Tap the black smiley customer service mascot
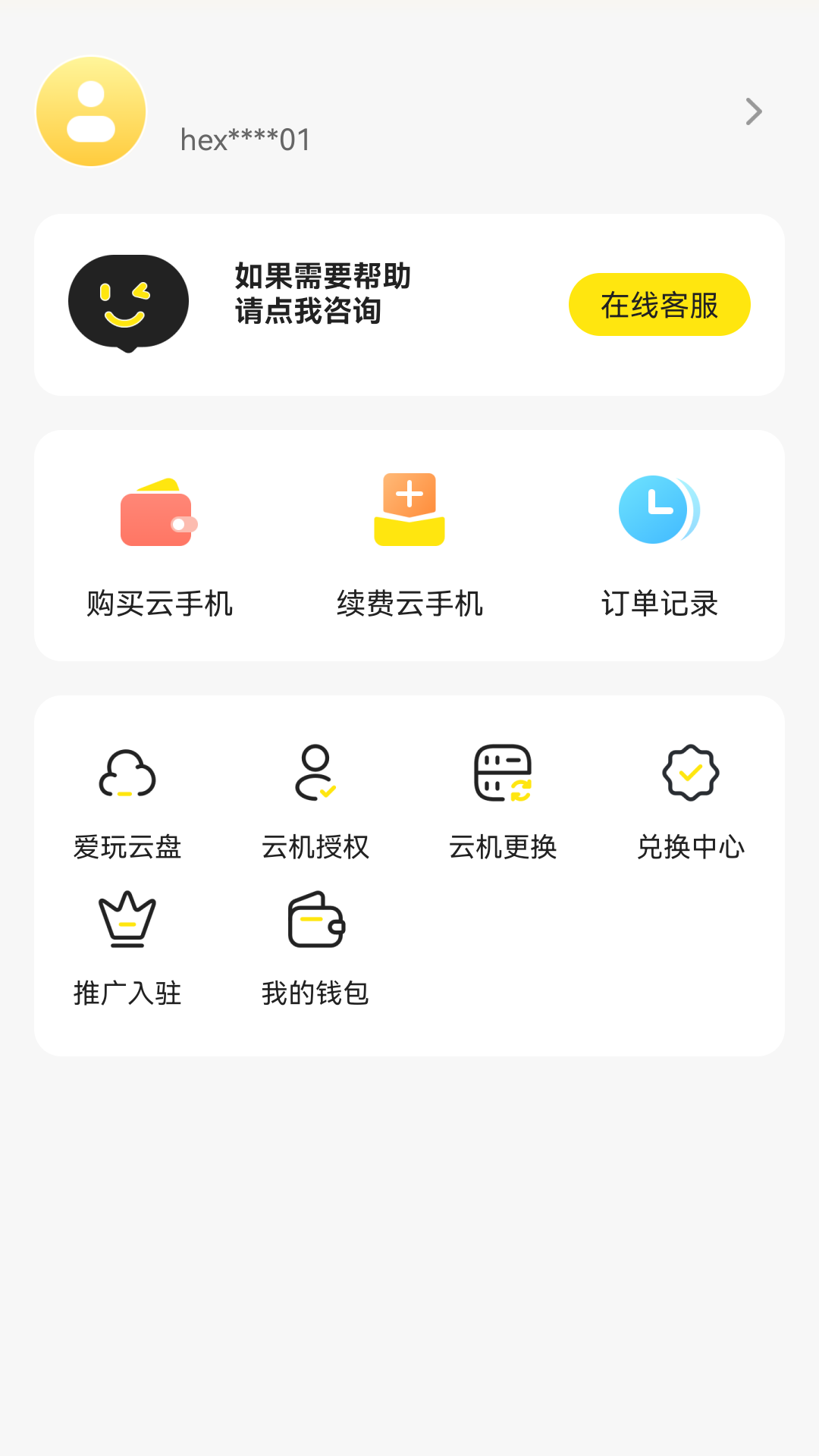819x1456 pixels. click(129, 301)
